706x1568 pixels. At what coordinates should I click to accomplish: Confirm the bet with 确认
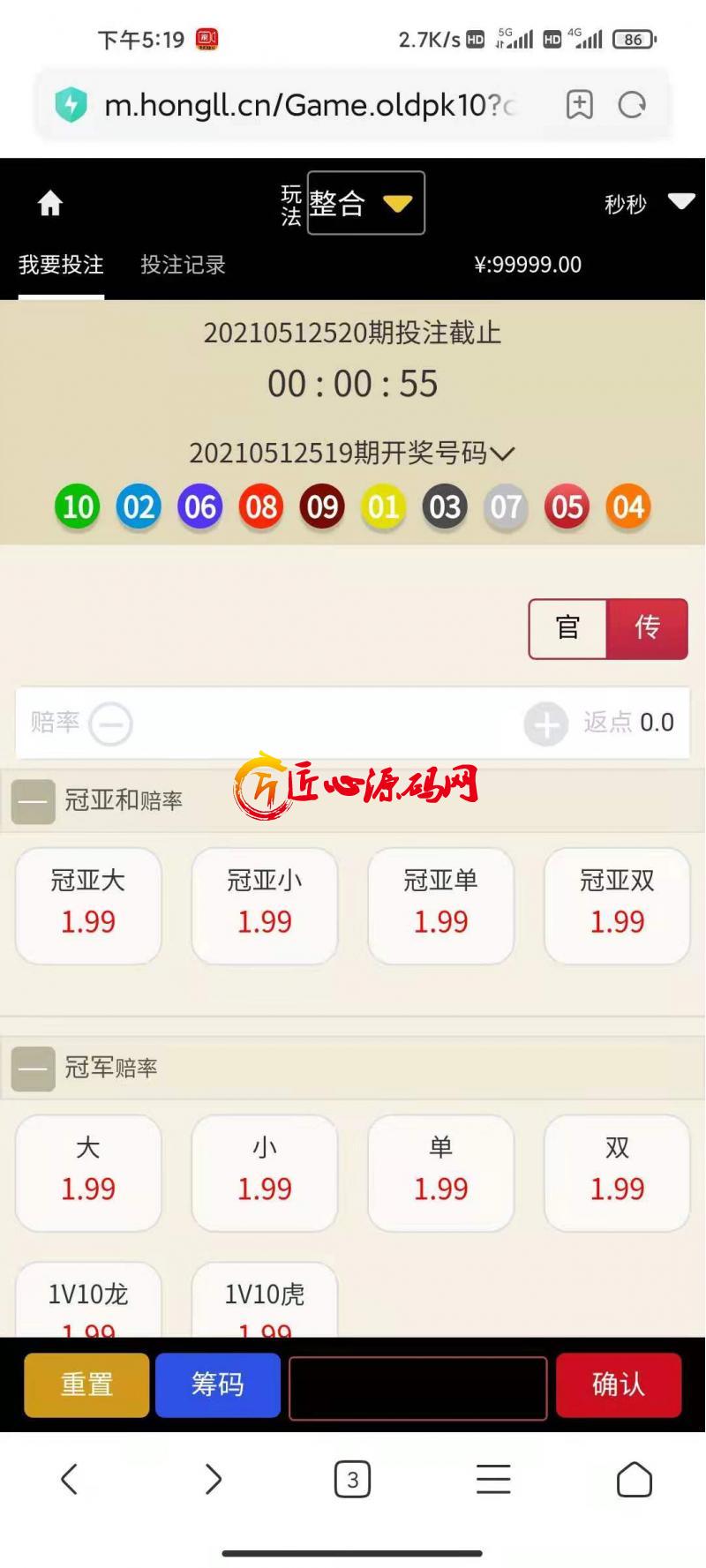[618, 1384]
